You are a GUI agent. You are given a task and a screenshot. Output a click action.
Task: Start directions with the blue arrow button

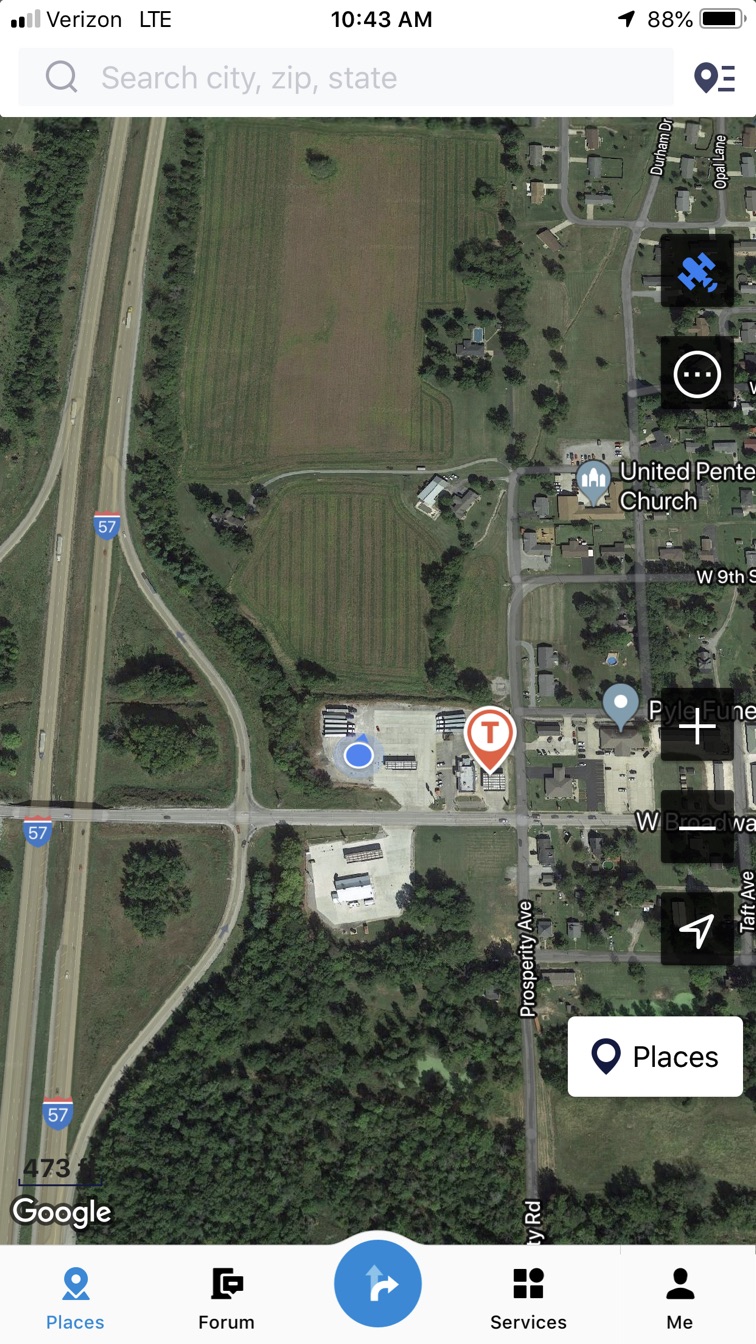click(378, 1284)
